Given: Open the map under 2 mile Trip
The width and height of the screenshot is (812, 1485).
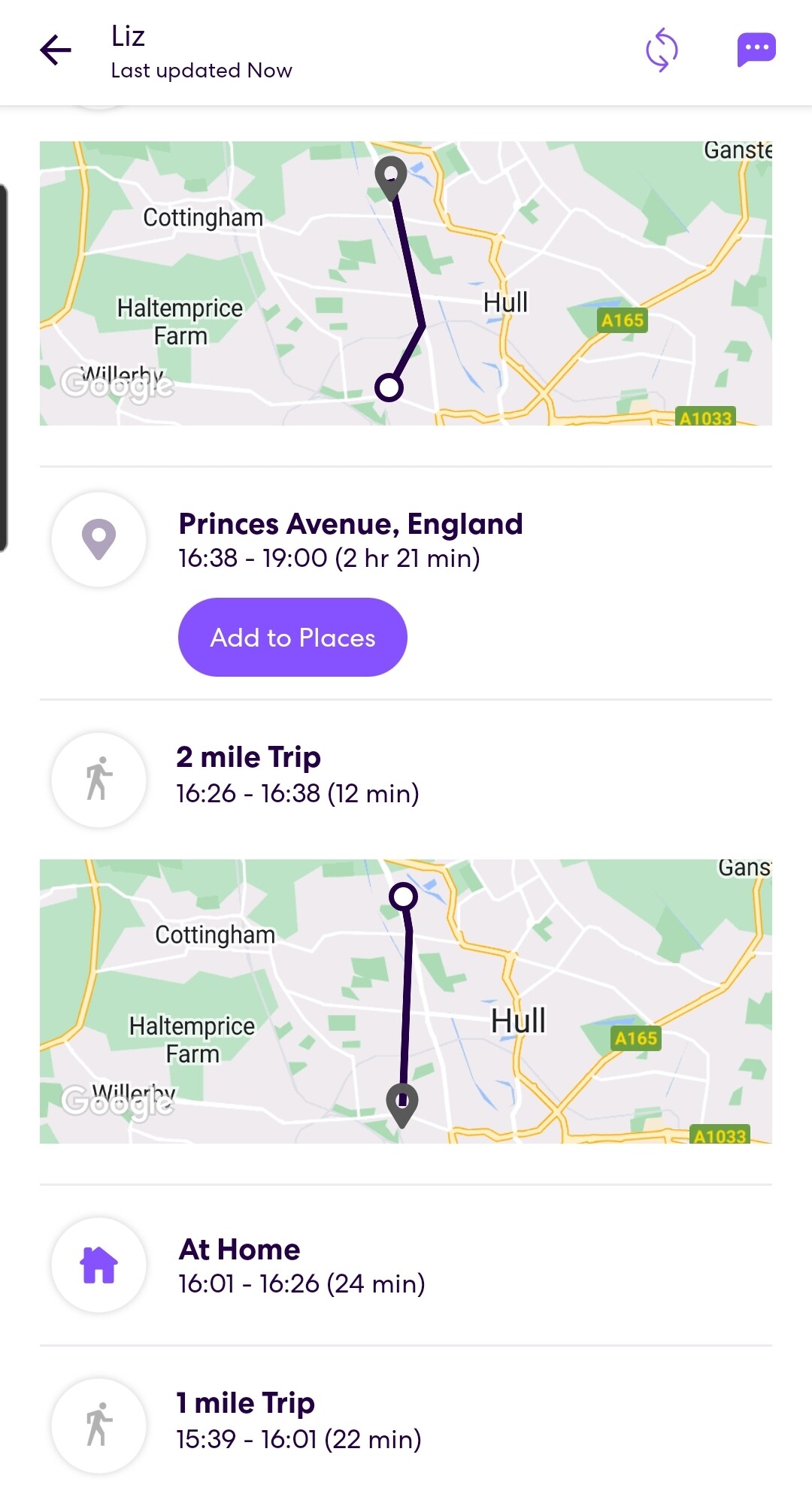Looking at the screenshot, I should (x=406, y=1002).
